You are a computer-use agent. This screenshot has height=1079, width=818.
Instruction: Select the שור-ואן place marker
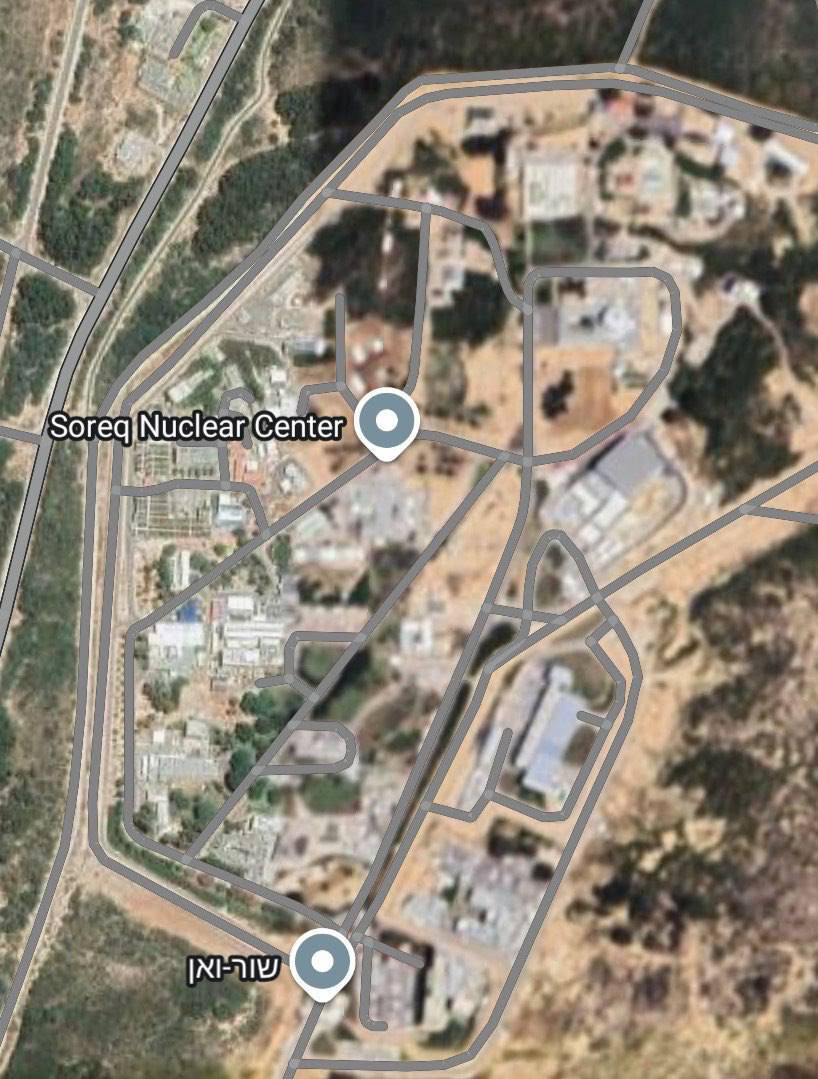click(x=322, y=962)
